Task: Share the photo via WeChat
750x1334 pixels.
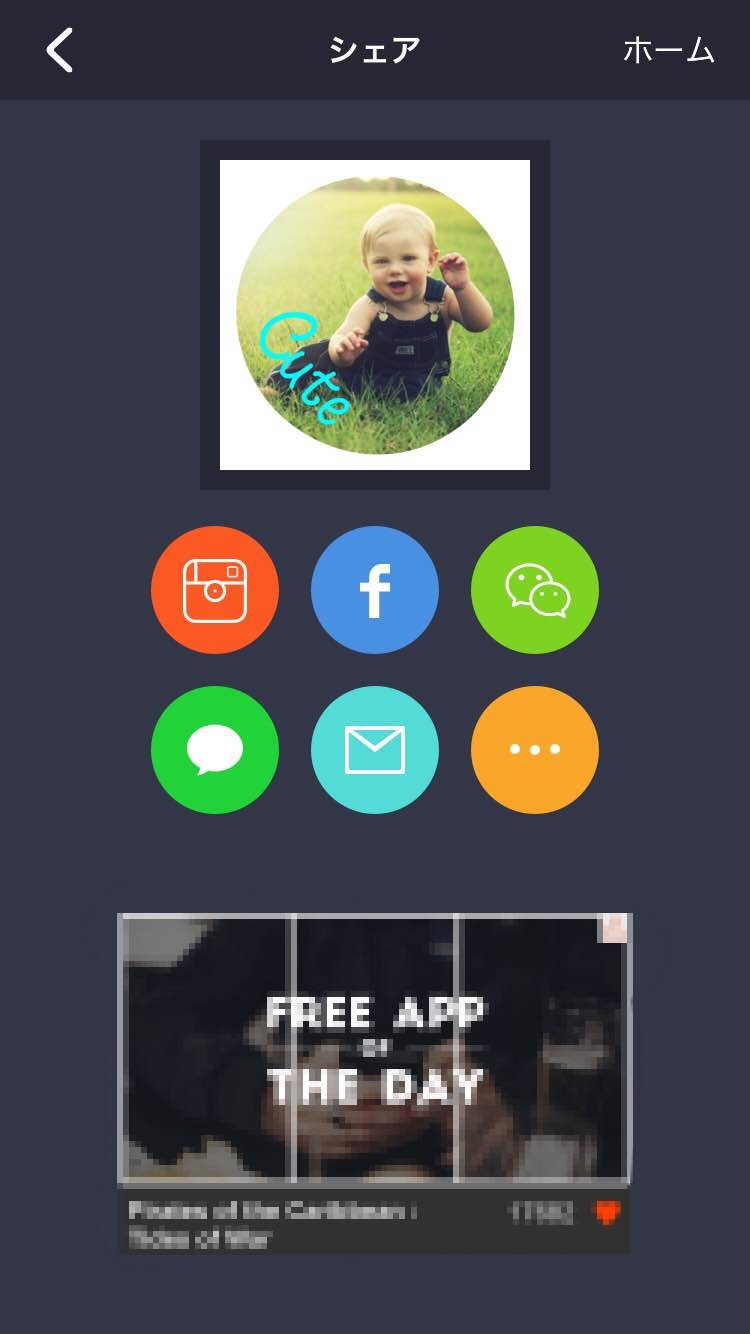Action: (535, 590)
